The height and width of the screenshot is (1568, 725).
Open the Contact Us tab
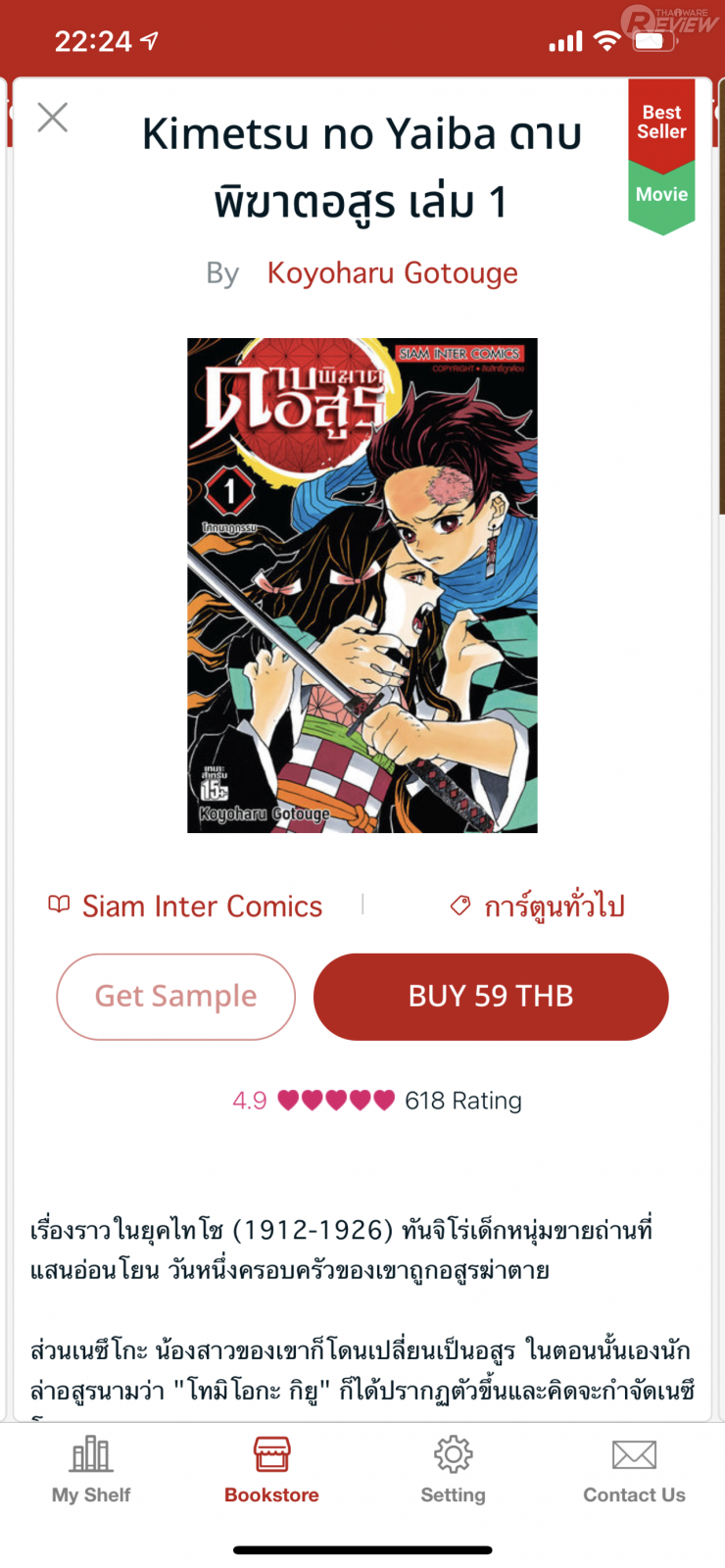pyautogui.click(x=634, y=1469)
